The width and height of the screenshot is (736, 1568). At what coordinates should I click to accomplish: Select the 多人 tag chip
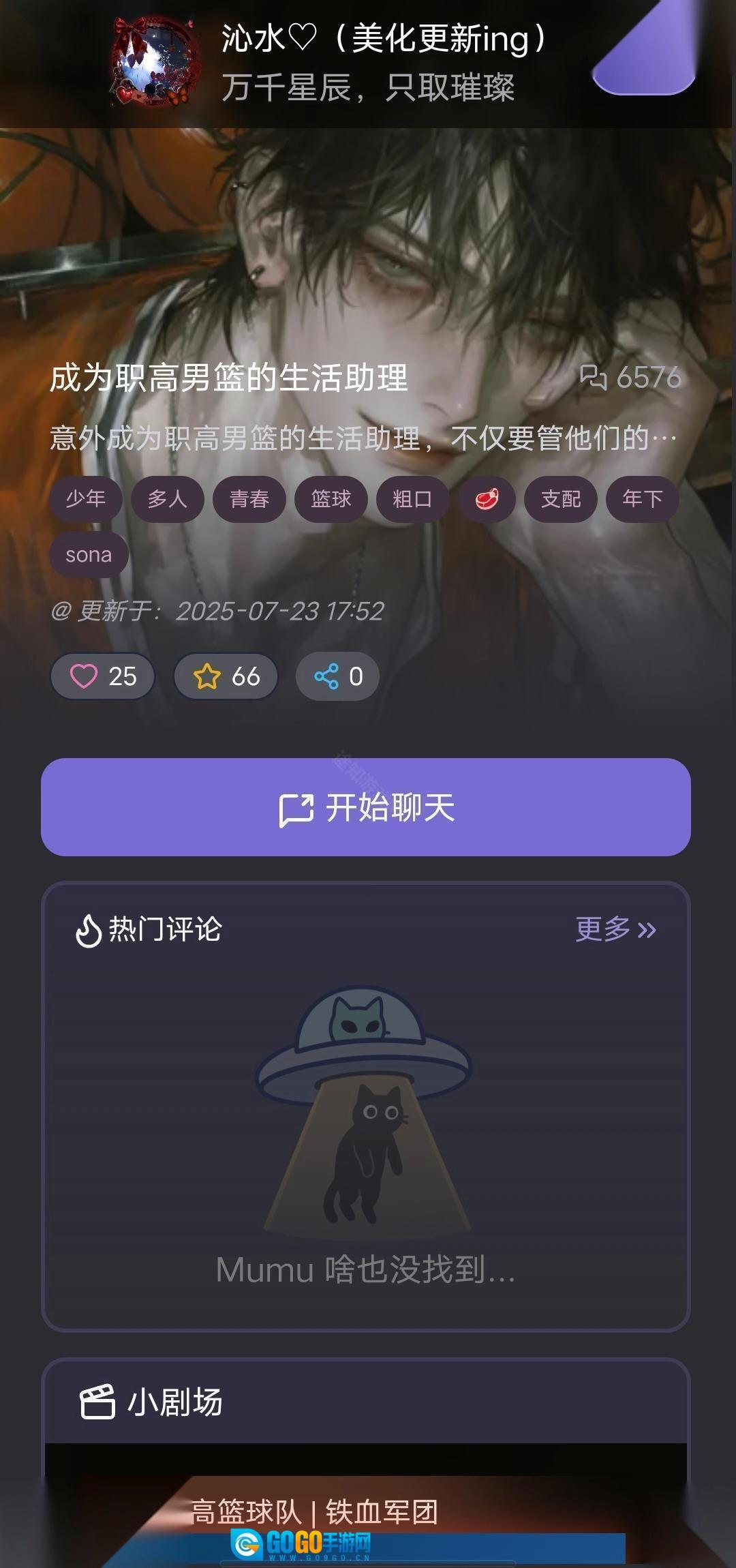pyautogui.click(x=168, y=499)
